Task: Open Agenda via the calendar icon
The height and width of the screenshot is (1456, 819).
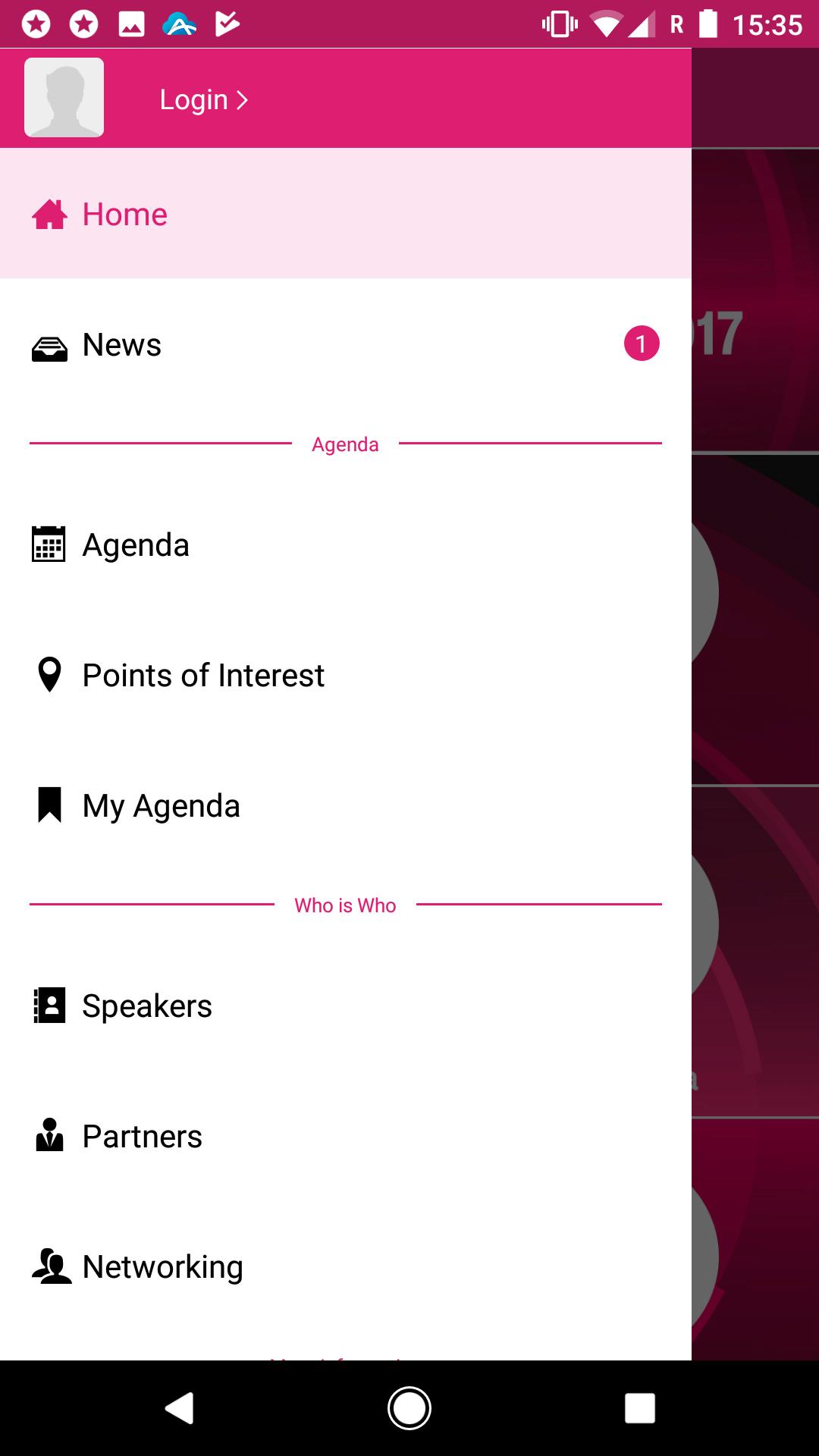Action: 48,544
